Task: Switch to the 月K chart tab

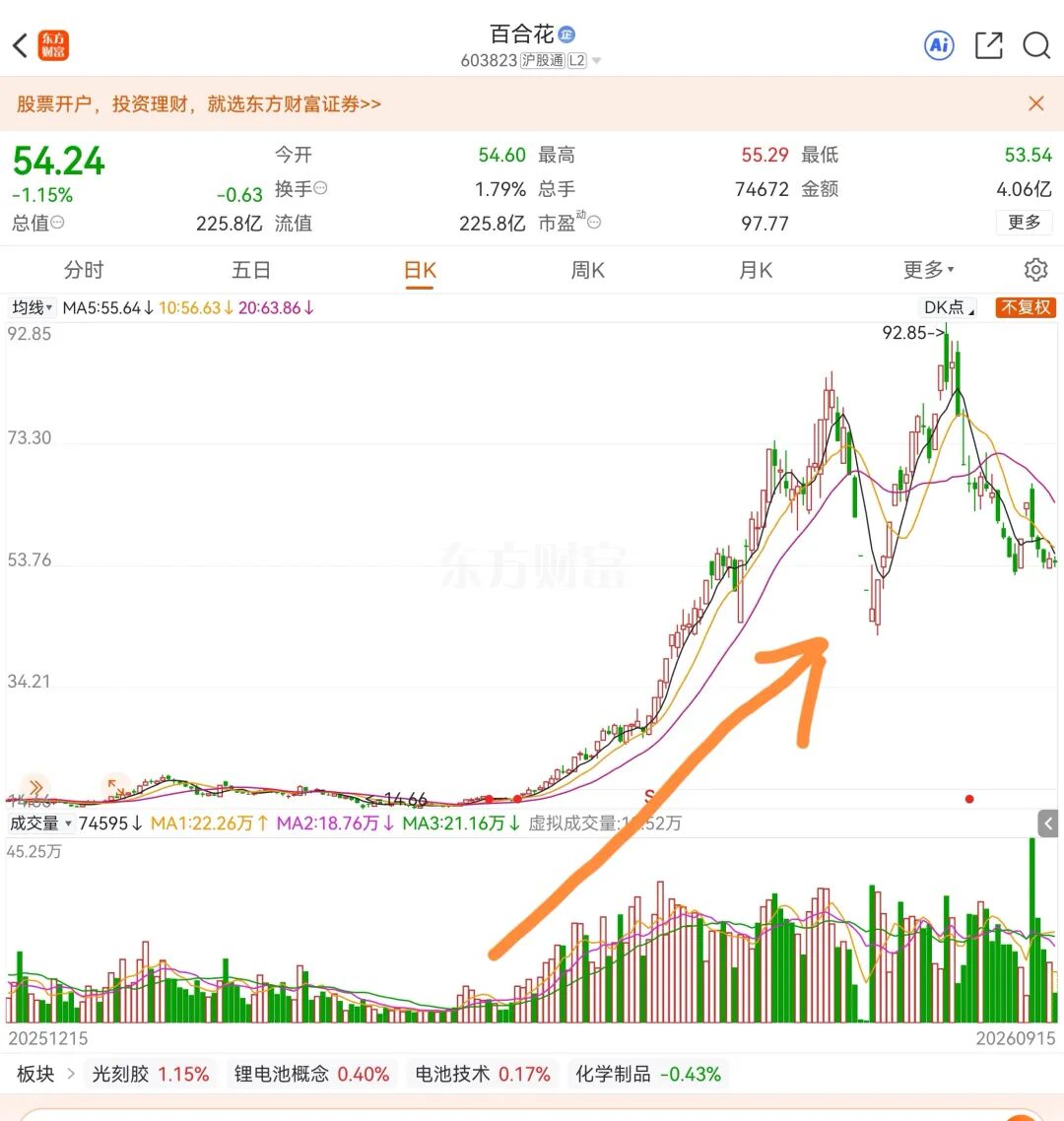Action: [756, 270]
